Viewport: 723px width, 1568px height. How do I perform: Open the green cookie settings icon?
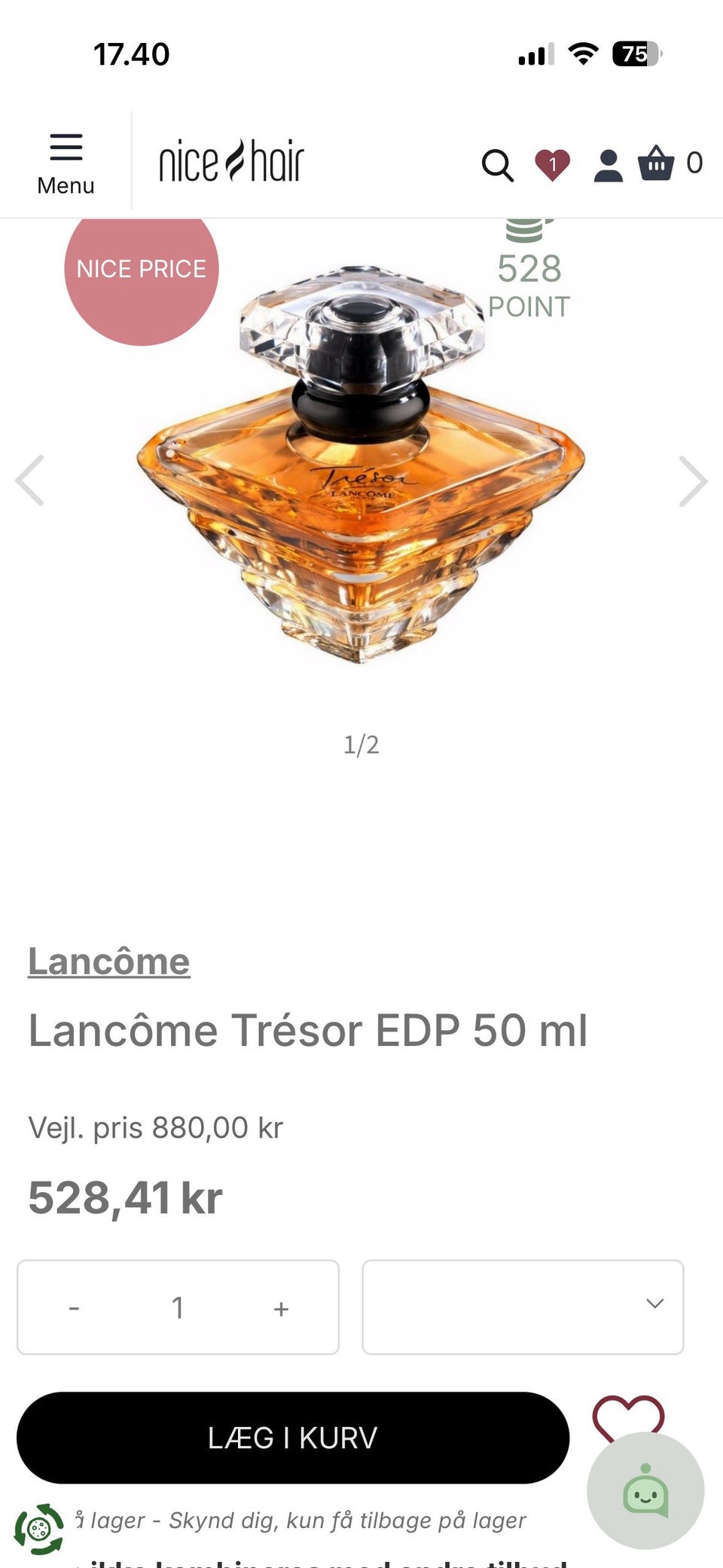pos(39,1528)
